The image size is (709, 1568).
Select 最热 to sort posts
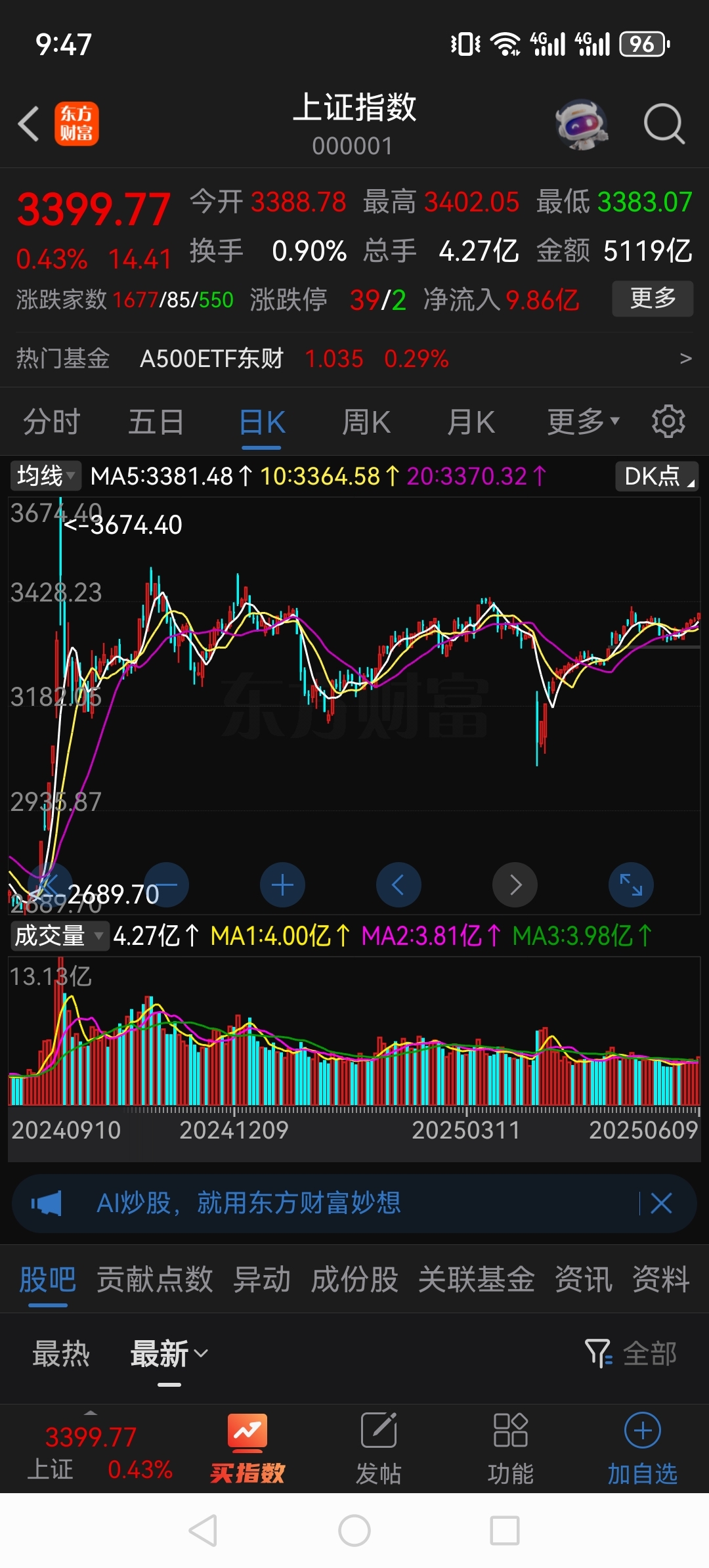[62, 1353]
